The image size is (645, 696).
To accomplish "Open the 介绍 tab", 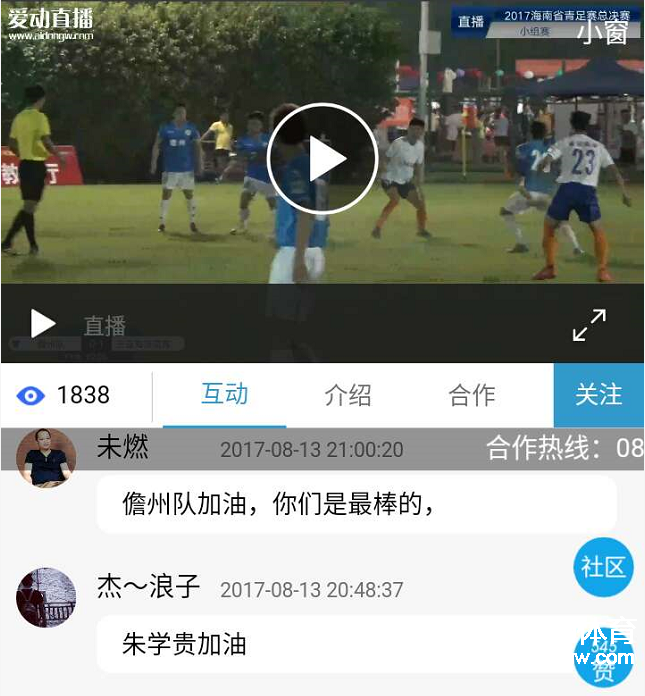I will point(348,394).
